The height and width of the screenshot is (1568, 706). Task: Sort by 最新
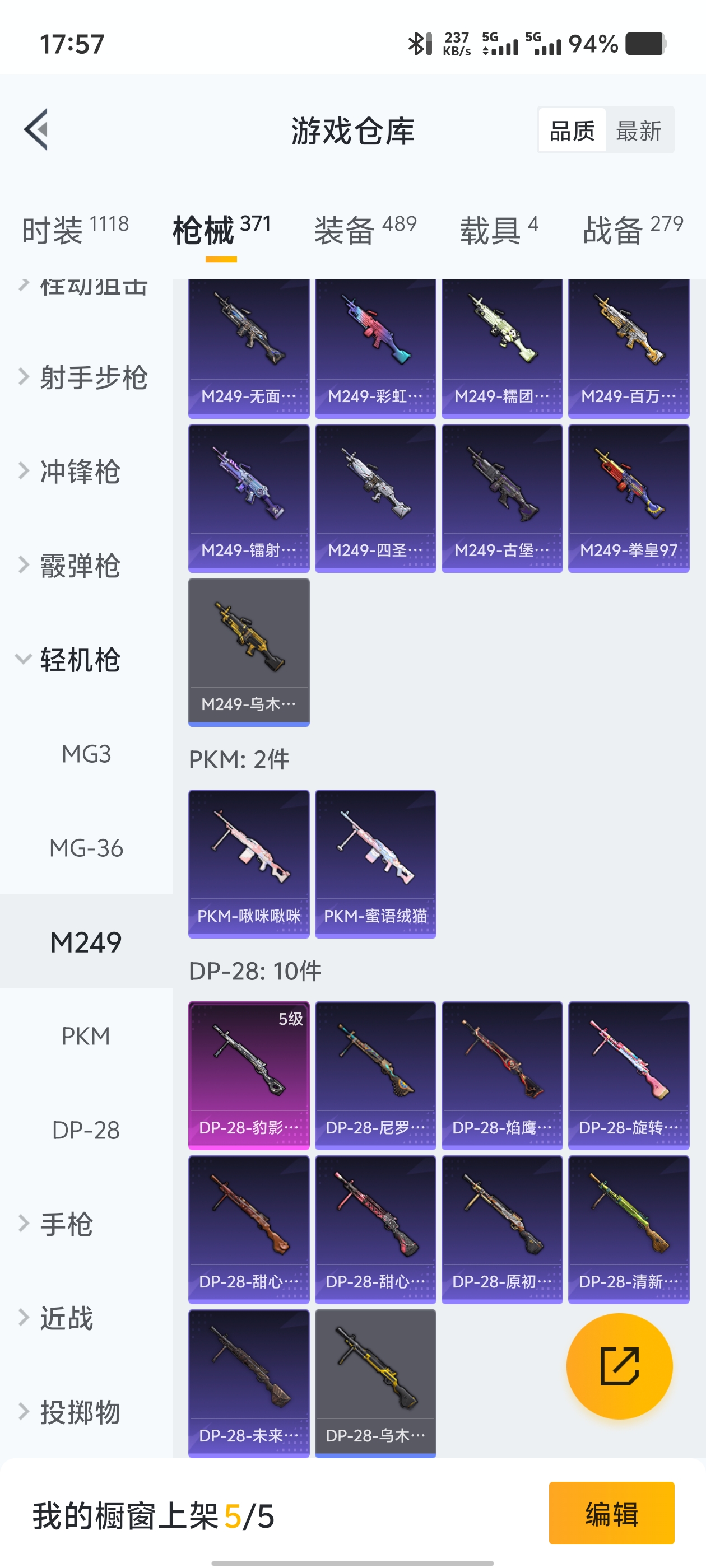coord(638,131)
